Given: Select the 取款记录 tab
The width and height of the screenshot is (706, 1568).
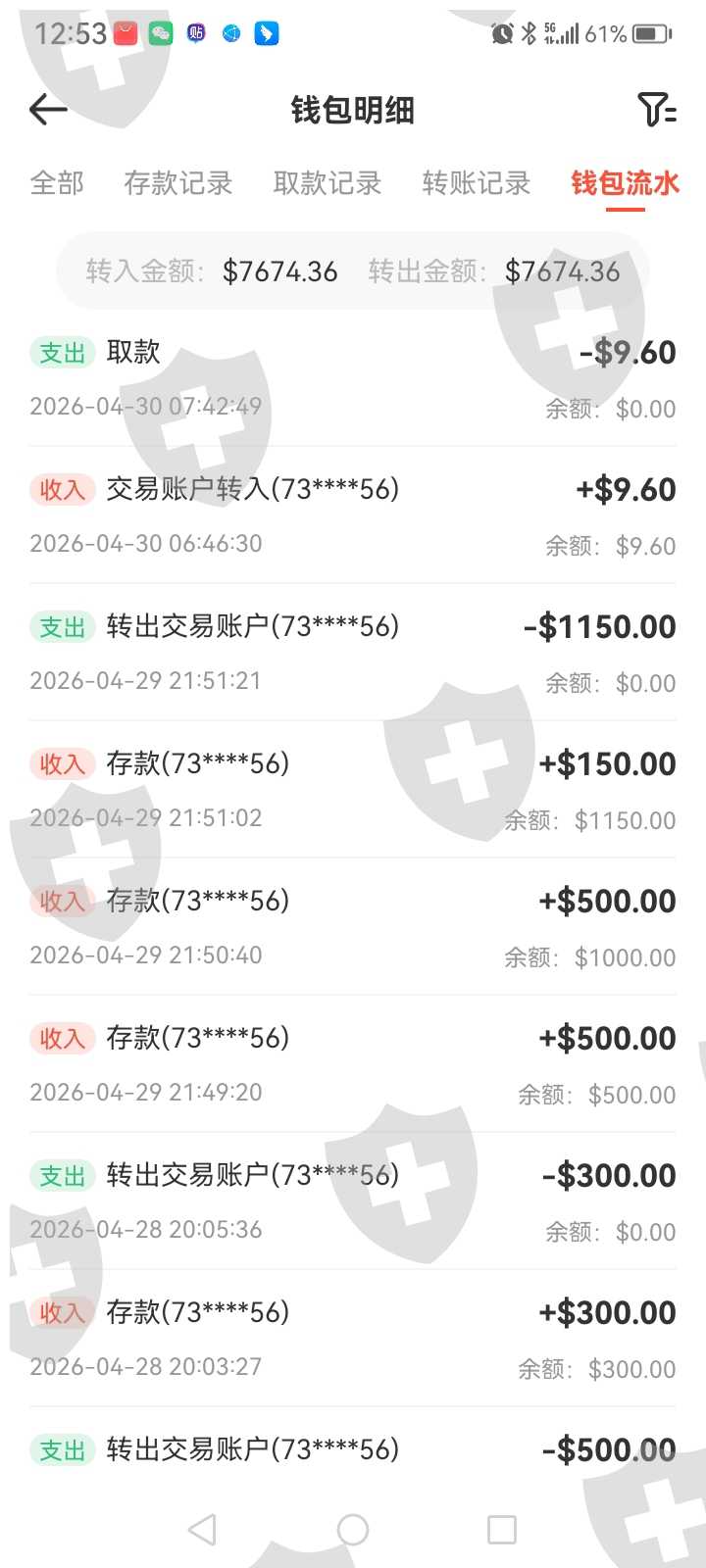Looking at the screenshot, I should click(x=328, y=183).
